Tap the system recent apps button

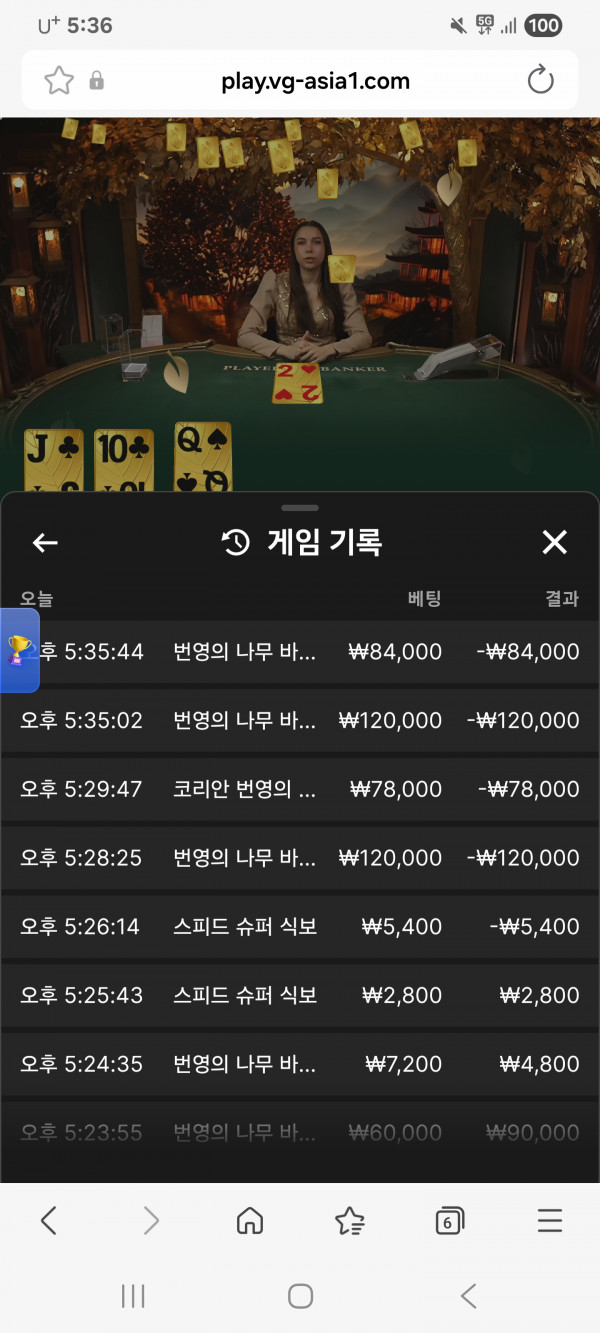coord(133,1297)
